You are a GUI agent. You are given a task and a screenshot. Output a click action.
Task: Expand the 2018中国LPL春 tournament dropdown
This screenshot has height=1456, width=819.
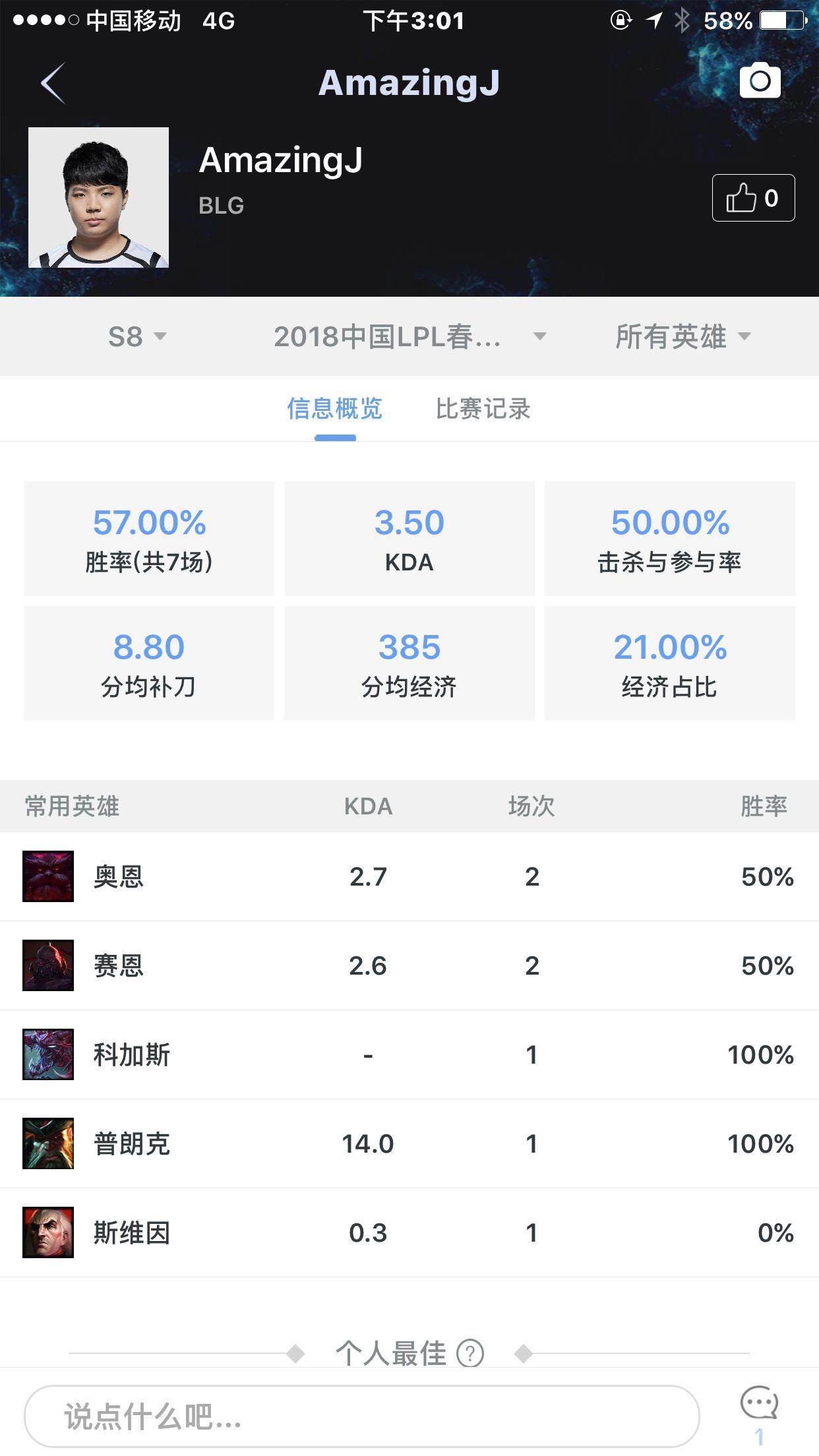pos(409,337)
